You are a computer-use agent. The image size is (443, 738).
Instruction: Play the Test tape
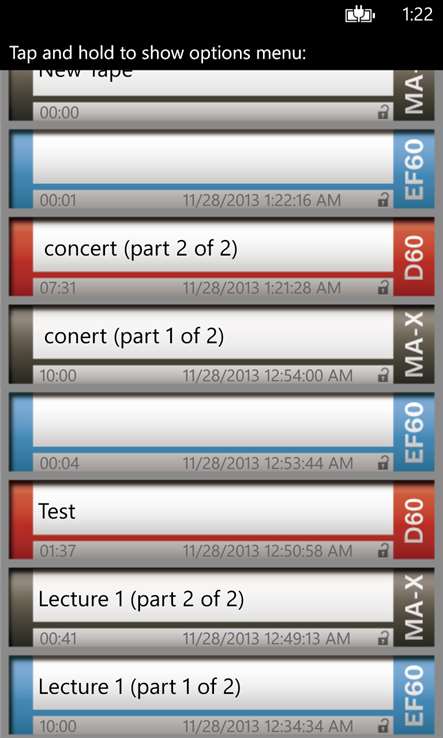pyautogui.click(x=221, y=520)
